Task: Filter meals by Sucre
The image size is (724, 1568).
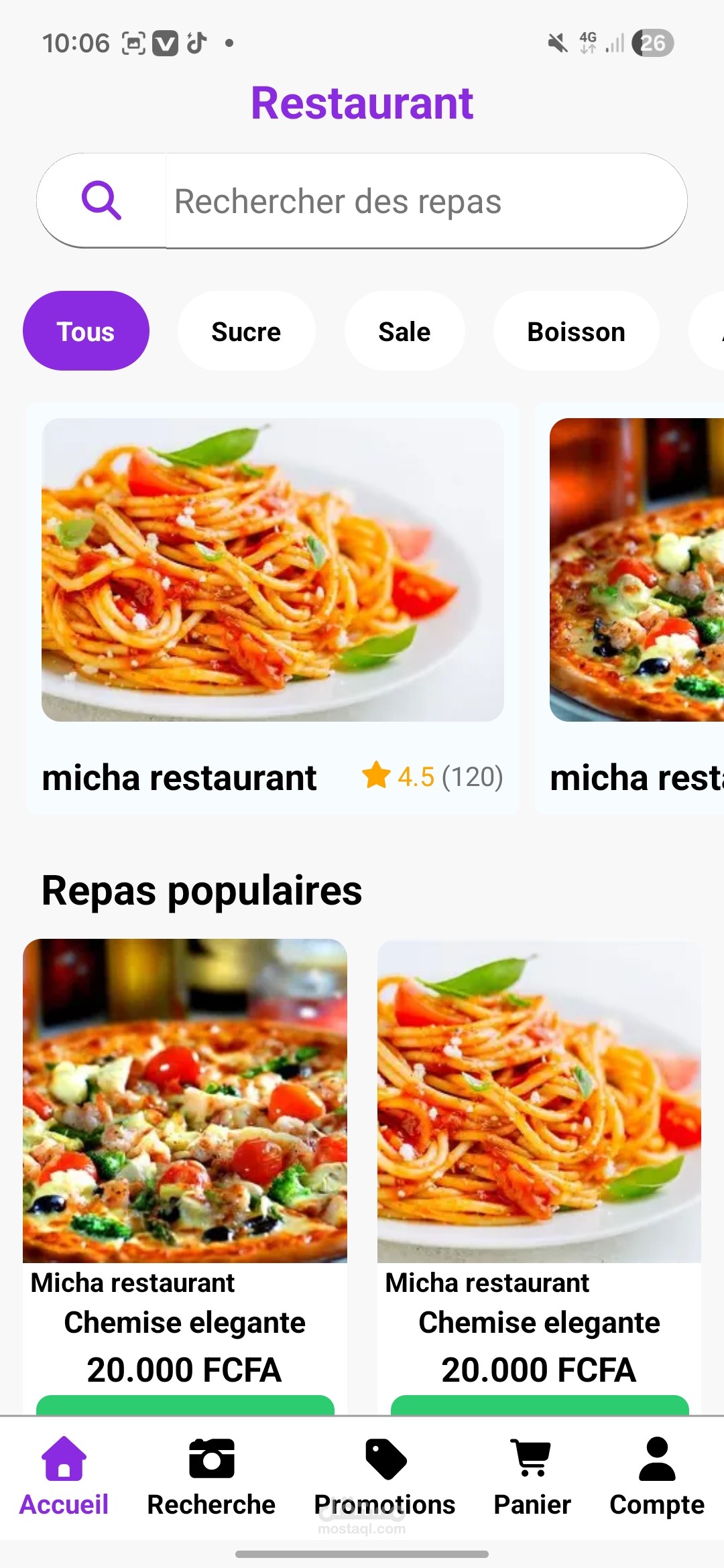Action: click(246, 331)
